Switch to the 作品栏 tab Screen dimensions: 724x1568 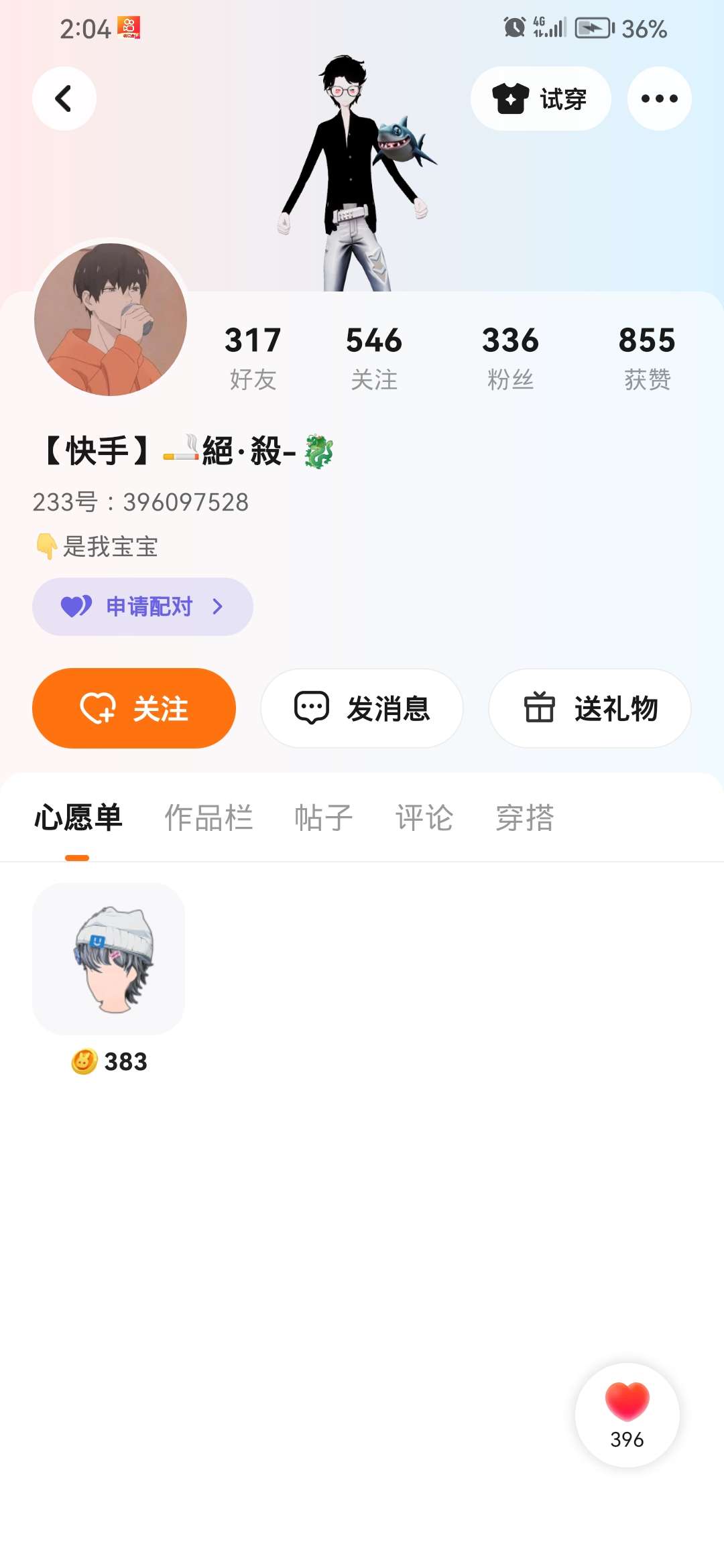[208, 818]
